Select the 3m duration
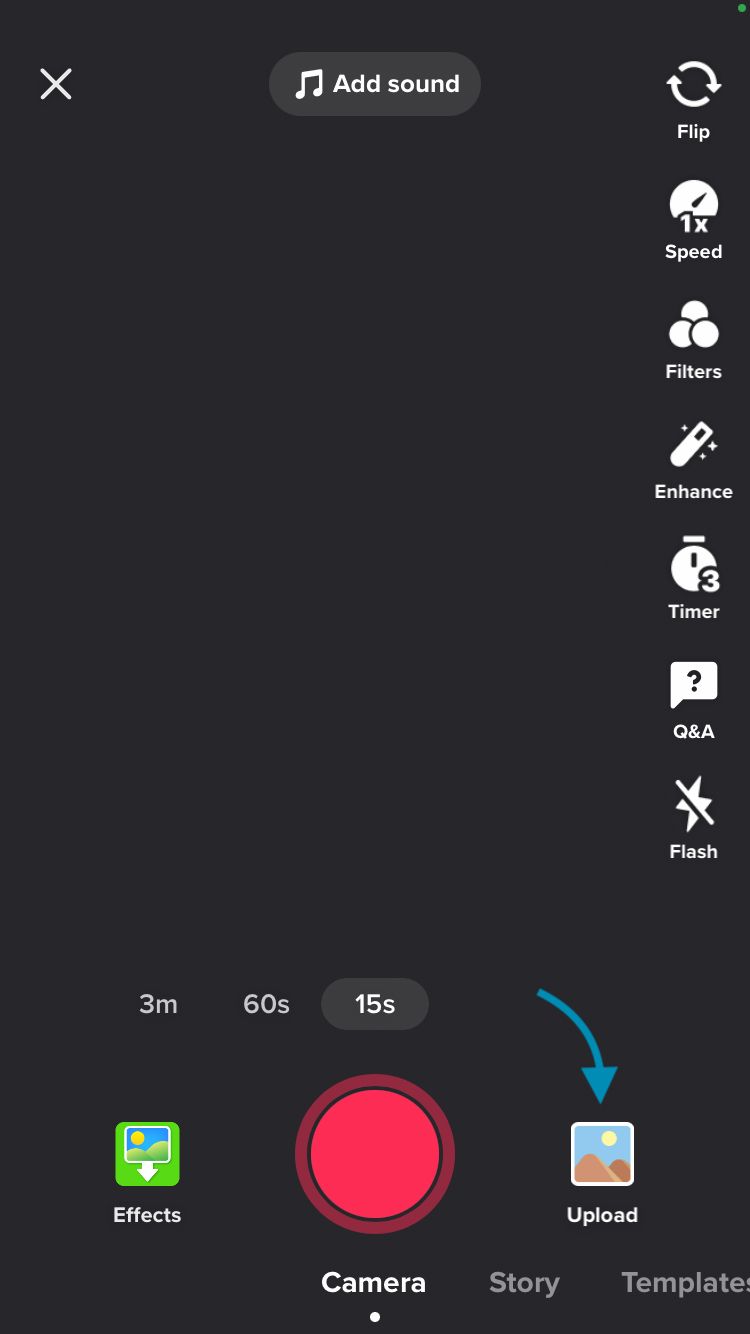Image resolution: width=750 pixels, height=1334 pixels. pyautogui.click(x=158, y=1004)
